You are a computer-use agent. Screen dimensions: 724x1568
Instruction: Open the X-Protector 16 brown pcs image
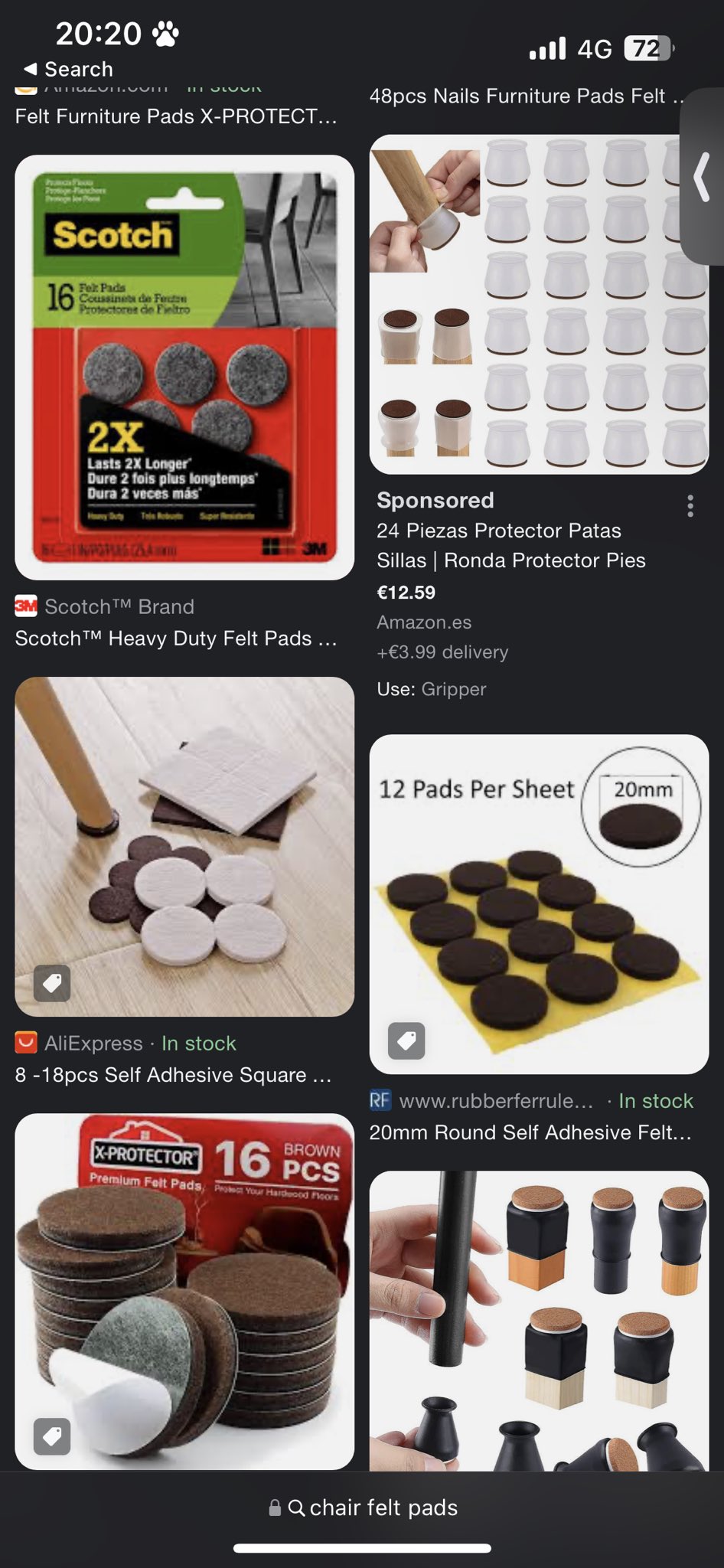point(184,1291)
